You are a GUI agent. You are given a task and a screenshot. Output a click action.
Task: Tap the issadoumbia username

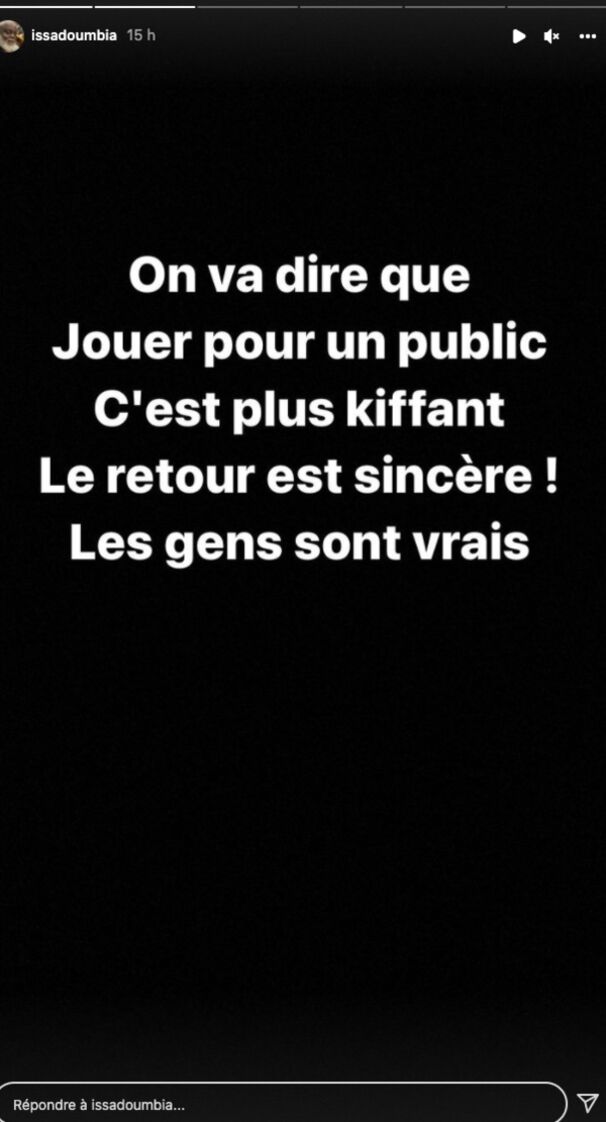pos(74,36)
